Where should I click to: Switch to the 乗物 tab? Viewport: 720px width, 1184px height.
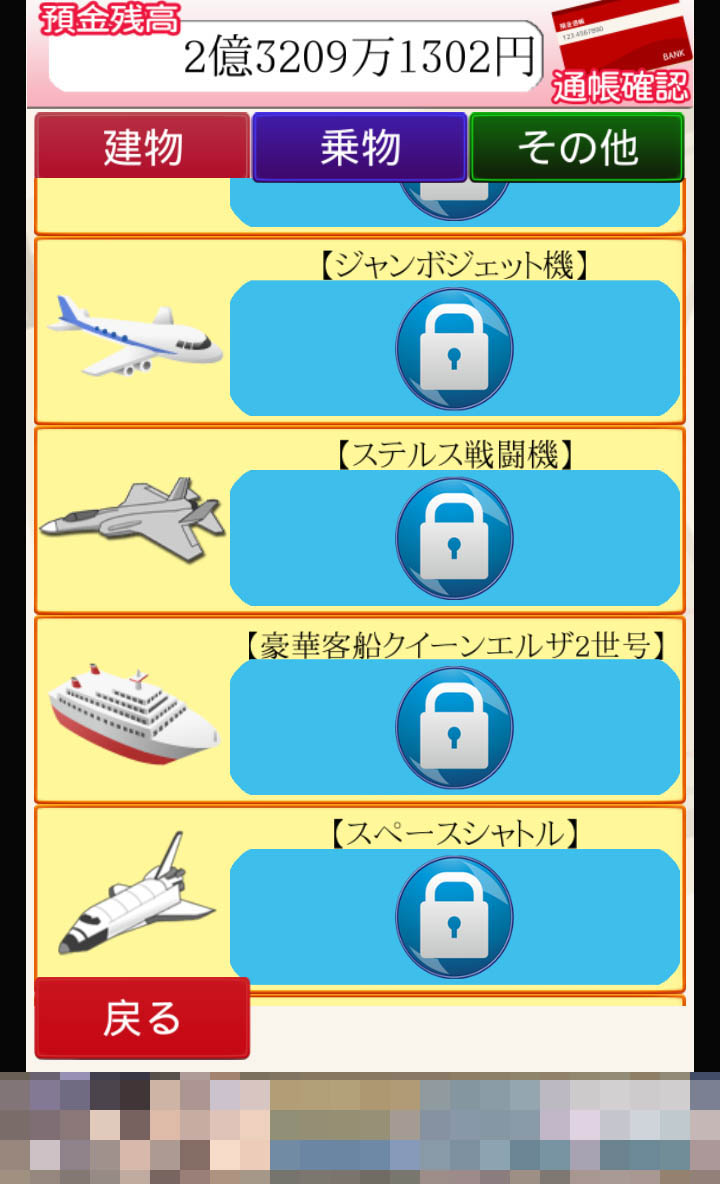point(360,147)
